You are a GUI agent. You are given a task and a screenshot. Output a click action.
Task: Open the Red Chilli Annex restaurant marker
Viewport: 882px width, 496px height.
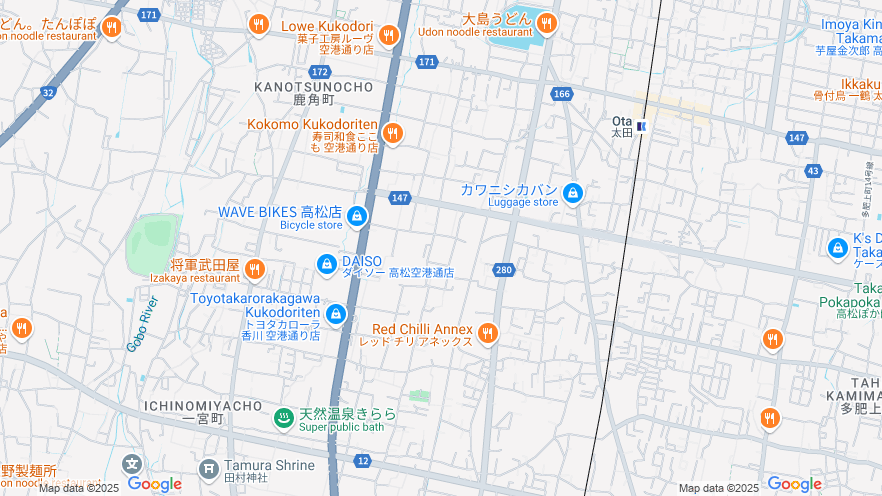click(x=488, y=332)
